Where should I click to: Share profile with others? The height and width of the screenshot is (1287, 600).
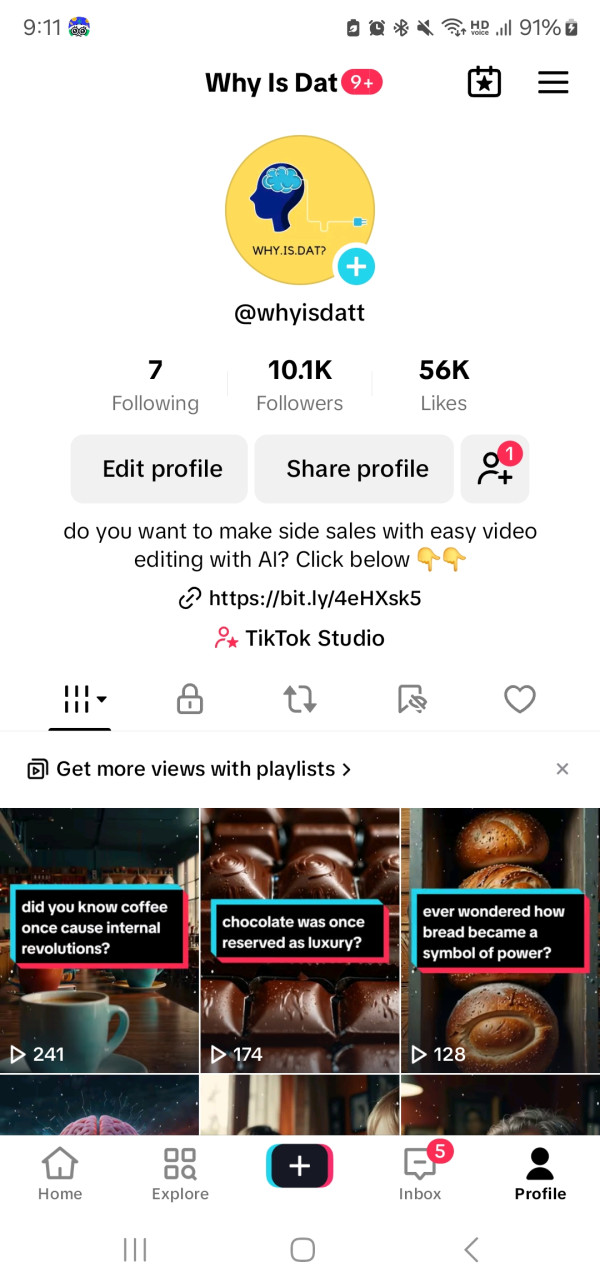click(357, 469)
